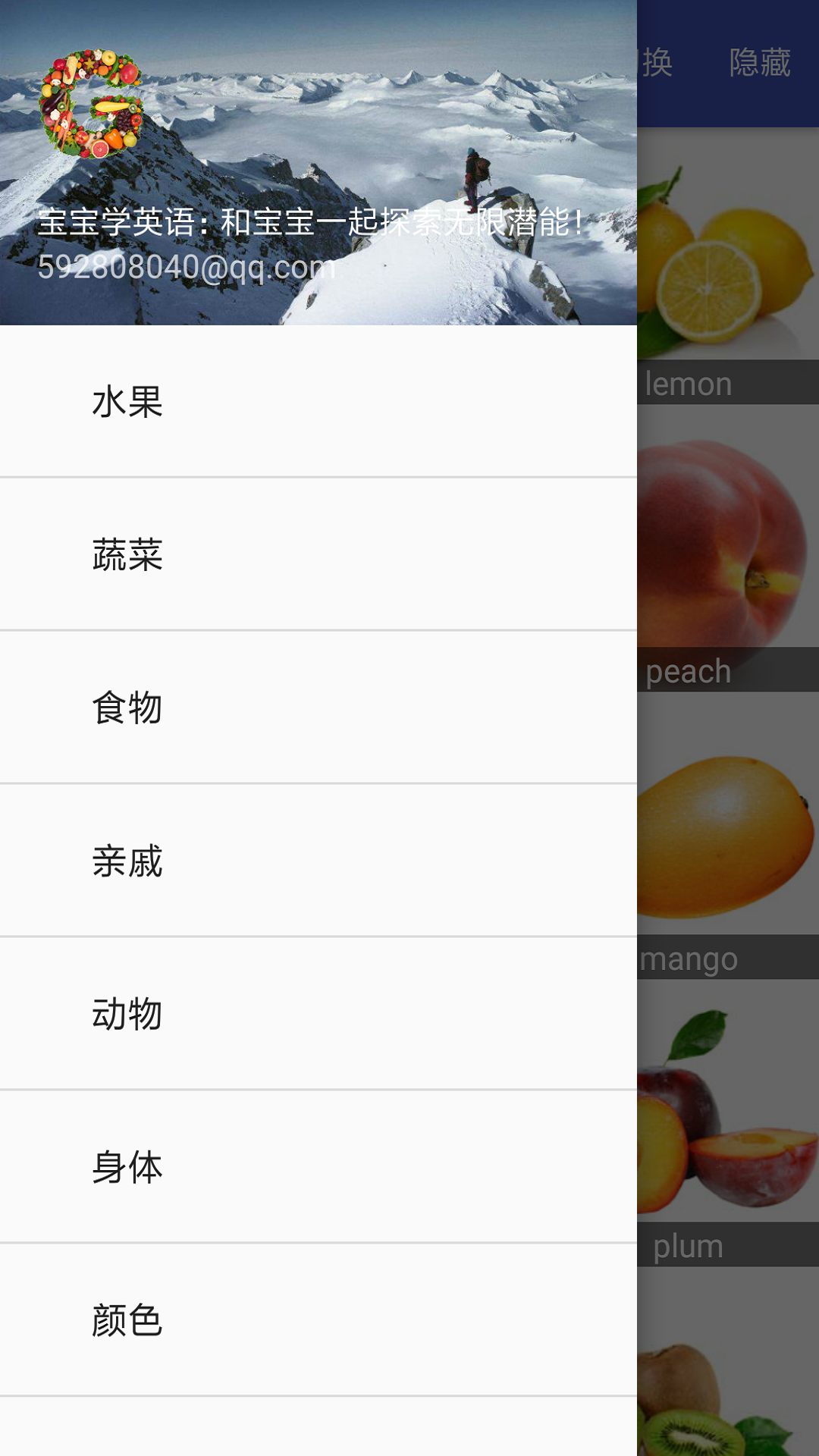The image size is (819, 1456).
Task: Choose the 动物 menu item
Action: [x=318, y=1014]
